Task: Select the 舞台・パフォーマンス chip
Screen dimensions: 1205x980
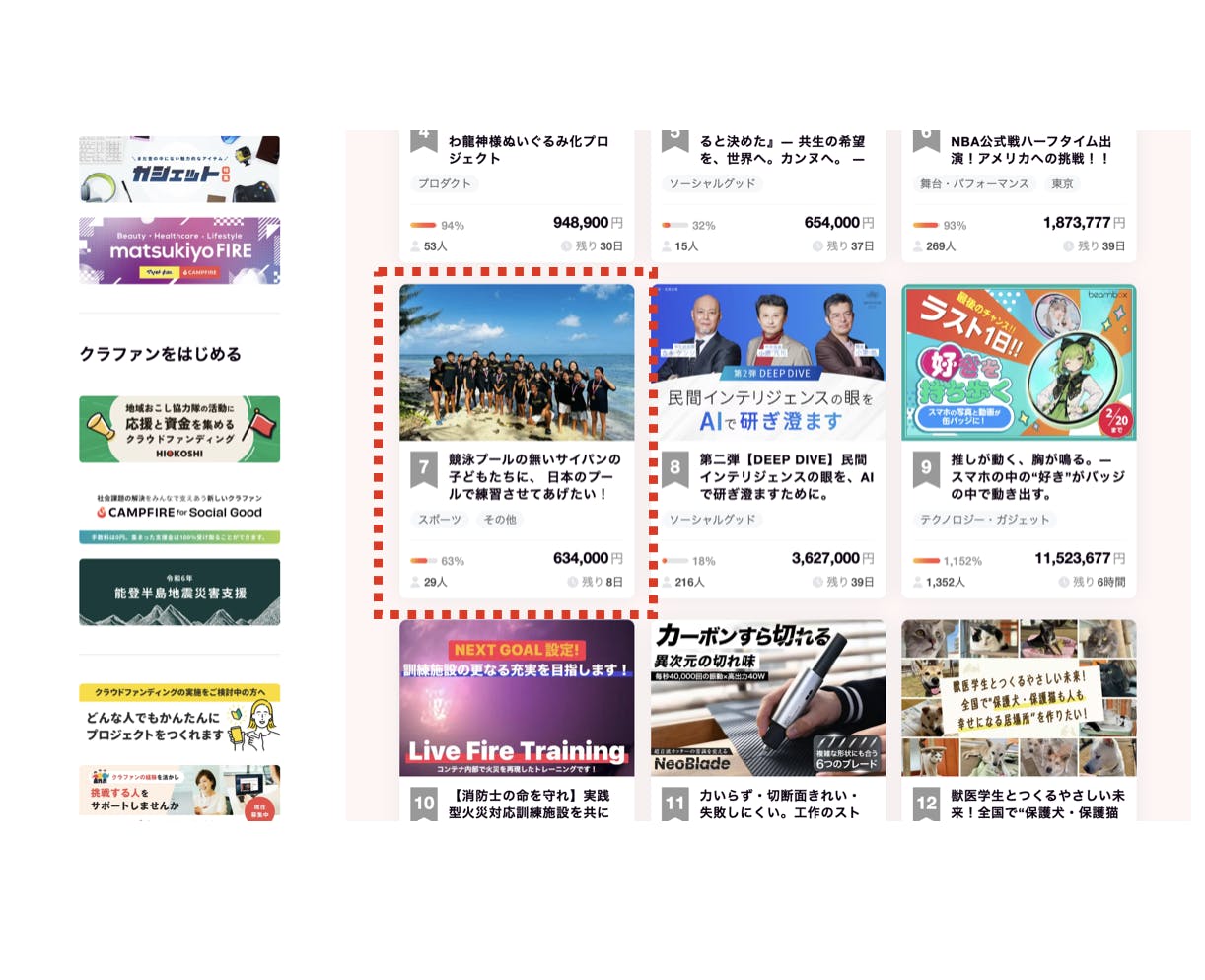Action: pos(973,184)
